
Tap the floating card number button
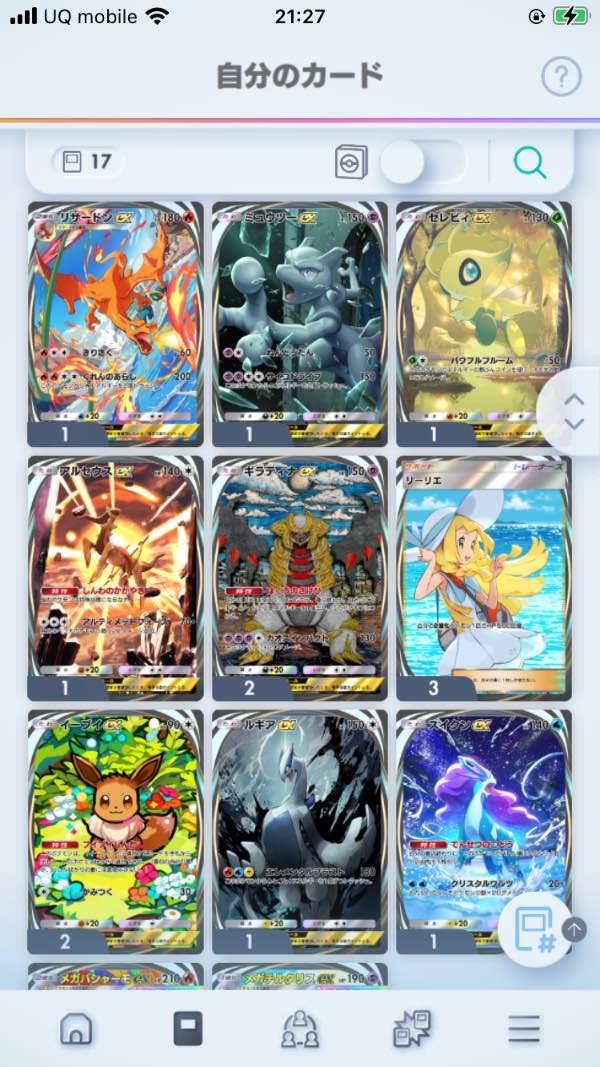tap(535, 930)
